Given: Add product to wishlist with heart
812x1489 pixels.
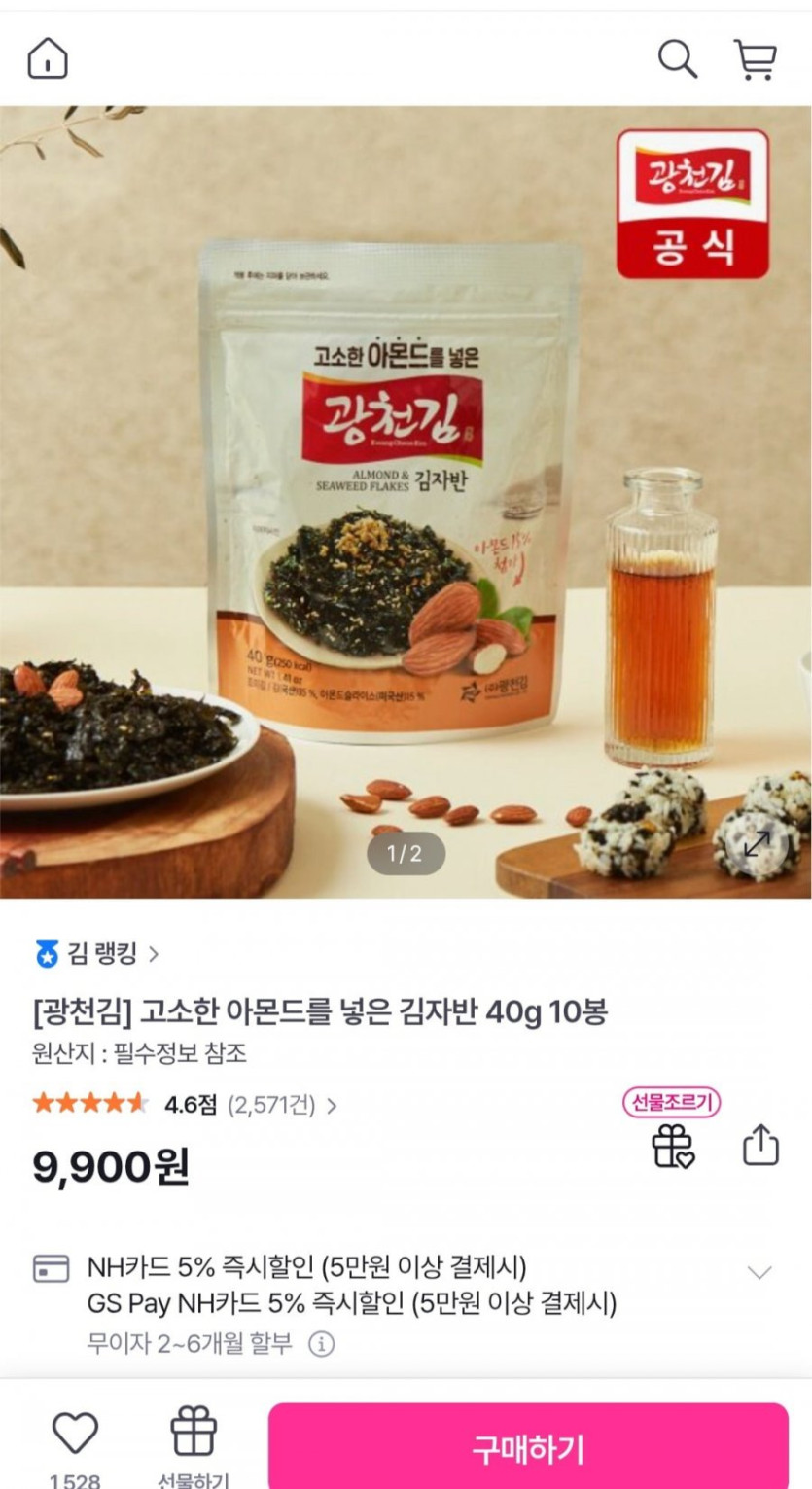Looking at the screenshot, I should pyautogui.click(x=75, y=1433).
